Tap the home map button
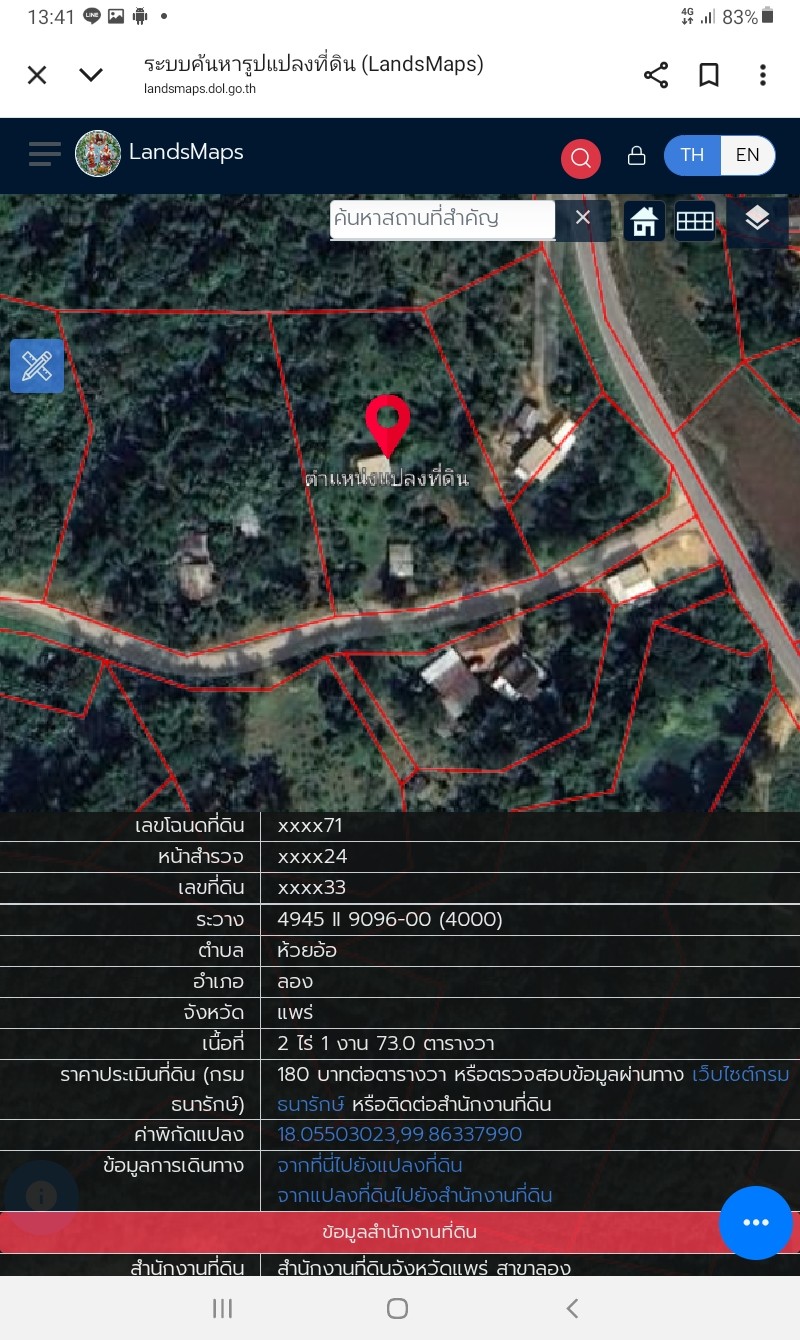Image resolution: width=800 pixels, height=1340 pixels. (644, 220)
